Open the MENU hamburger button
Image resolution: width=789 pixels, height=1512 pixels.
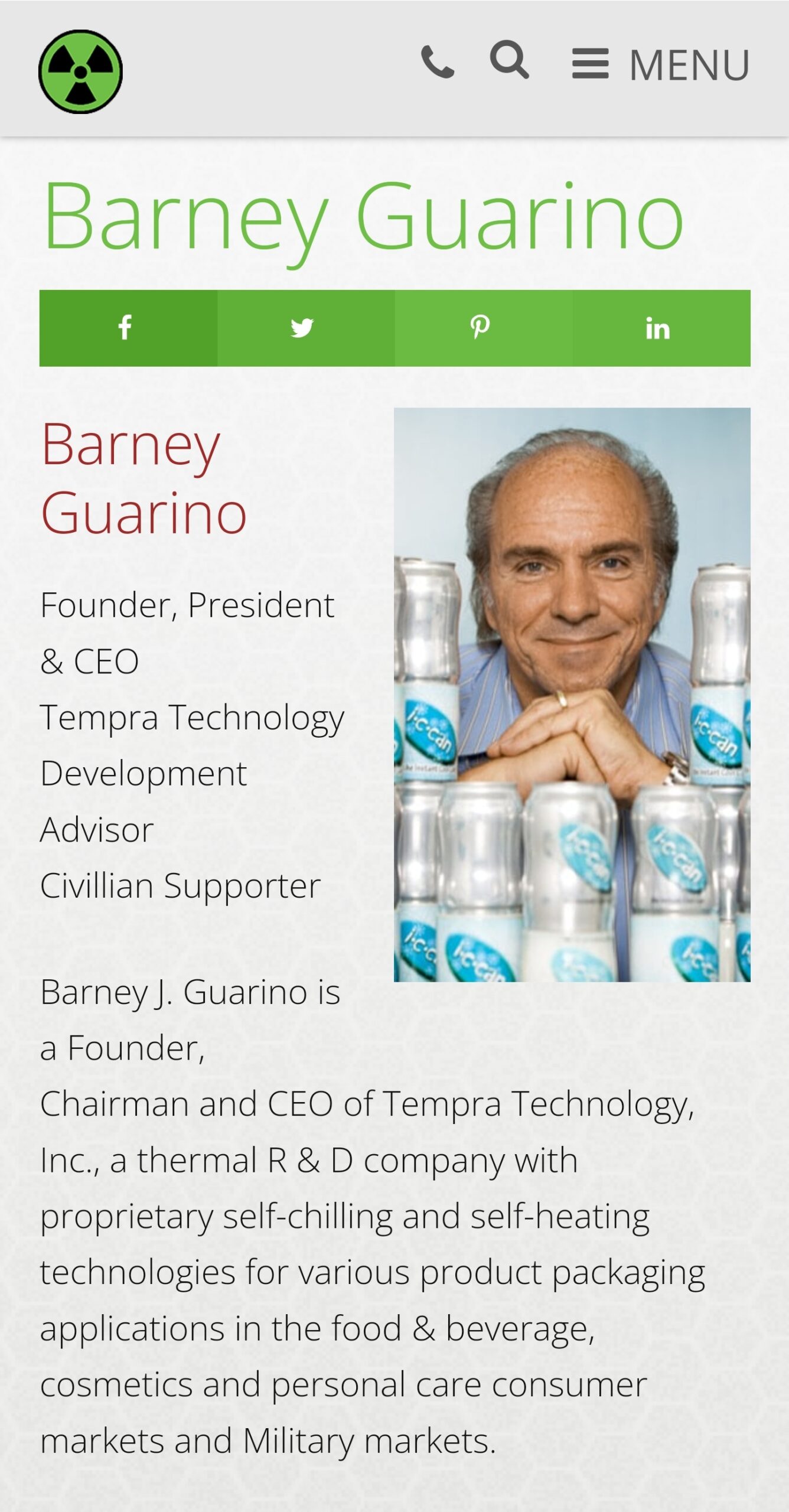coord(660,64)
